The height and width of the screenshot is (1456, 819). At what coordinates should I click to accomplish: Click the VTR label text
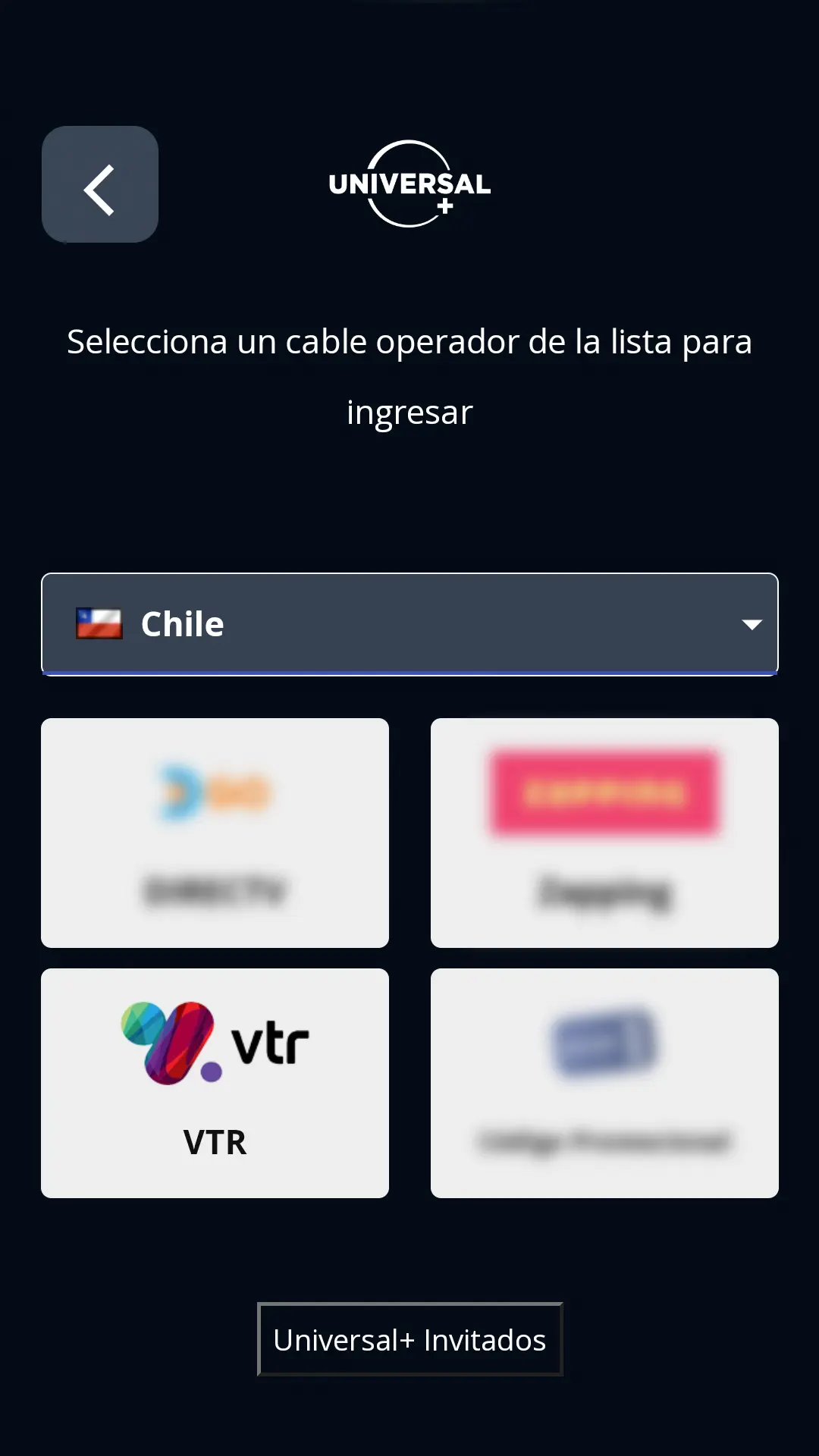click(215, 1143)
